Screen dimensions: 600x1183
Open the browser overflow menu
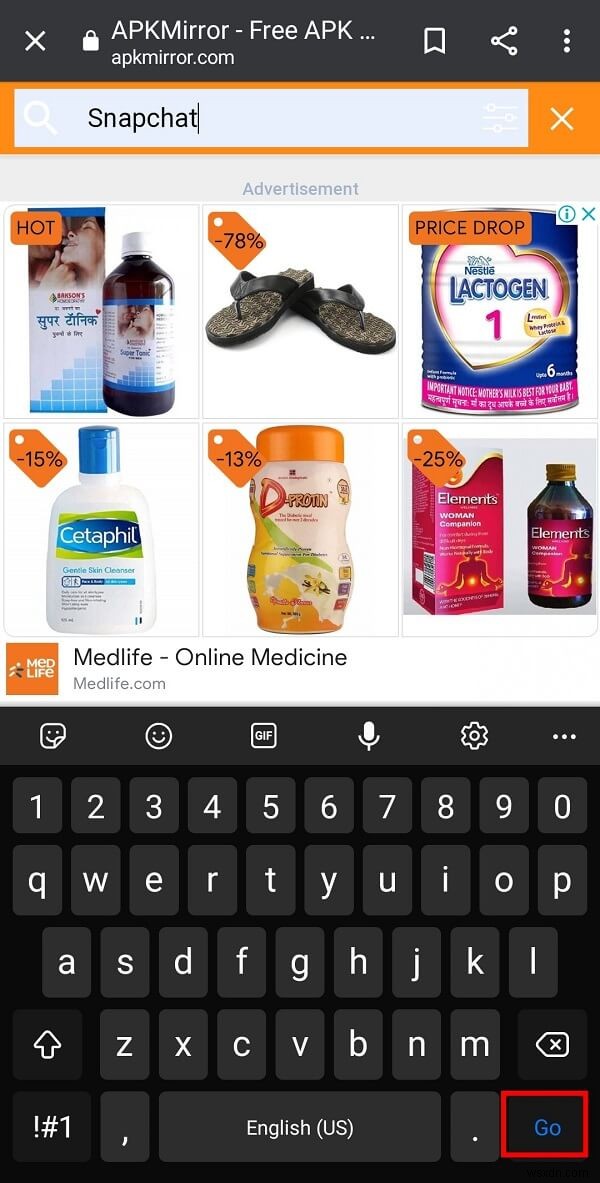566,41
